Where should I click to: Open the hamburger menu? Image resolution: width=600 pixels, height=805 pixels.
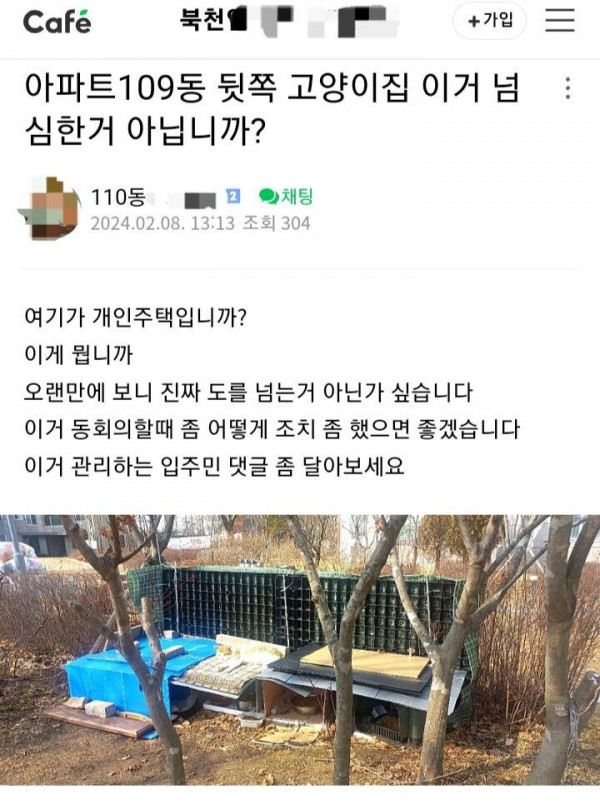pyautogui.click(x=561, y=21)
